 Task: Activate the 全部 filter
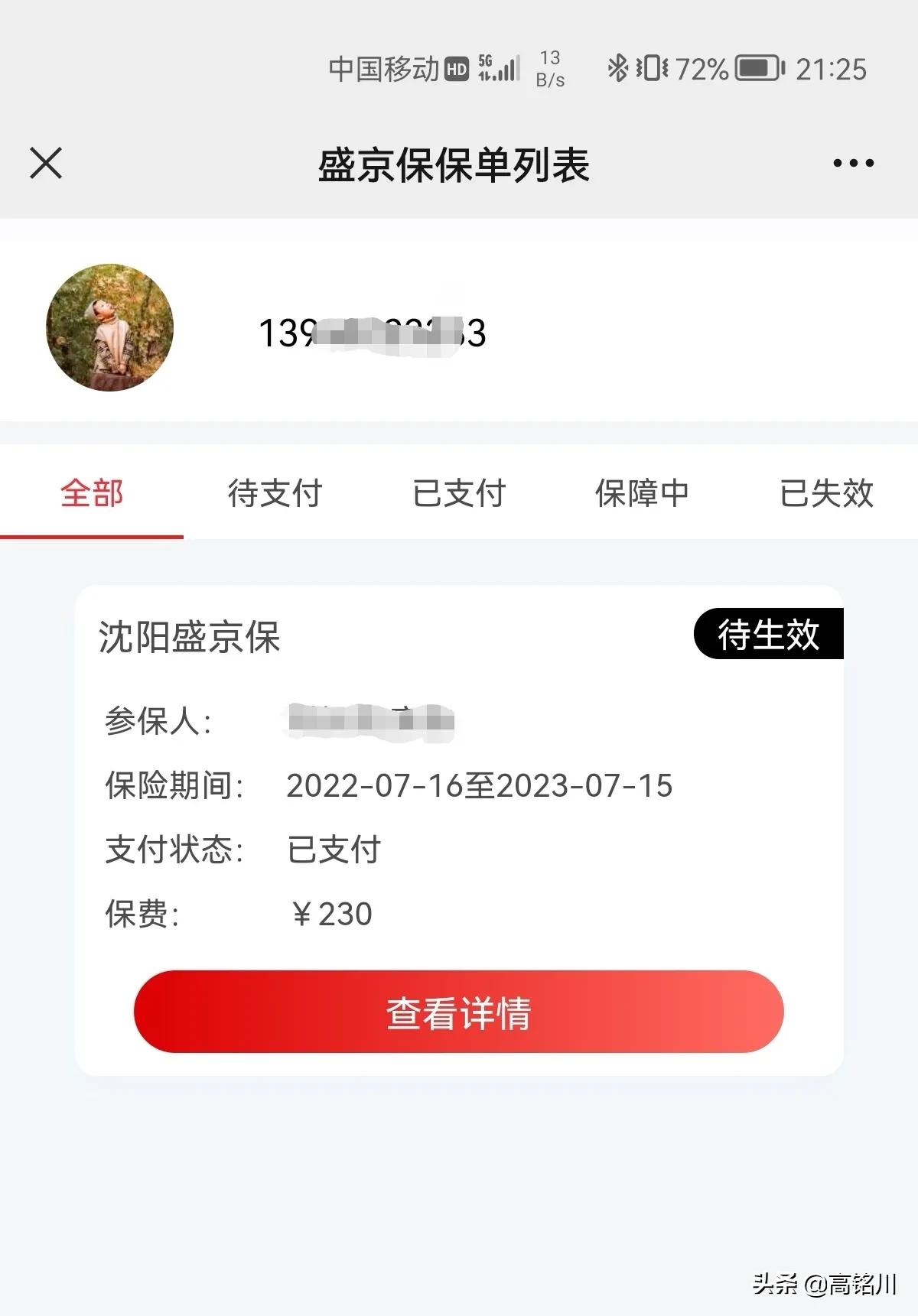92,495
